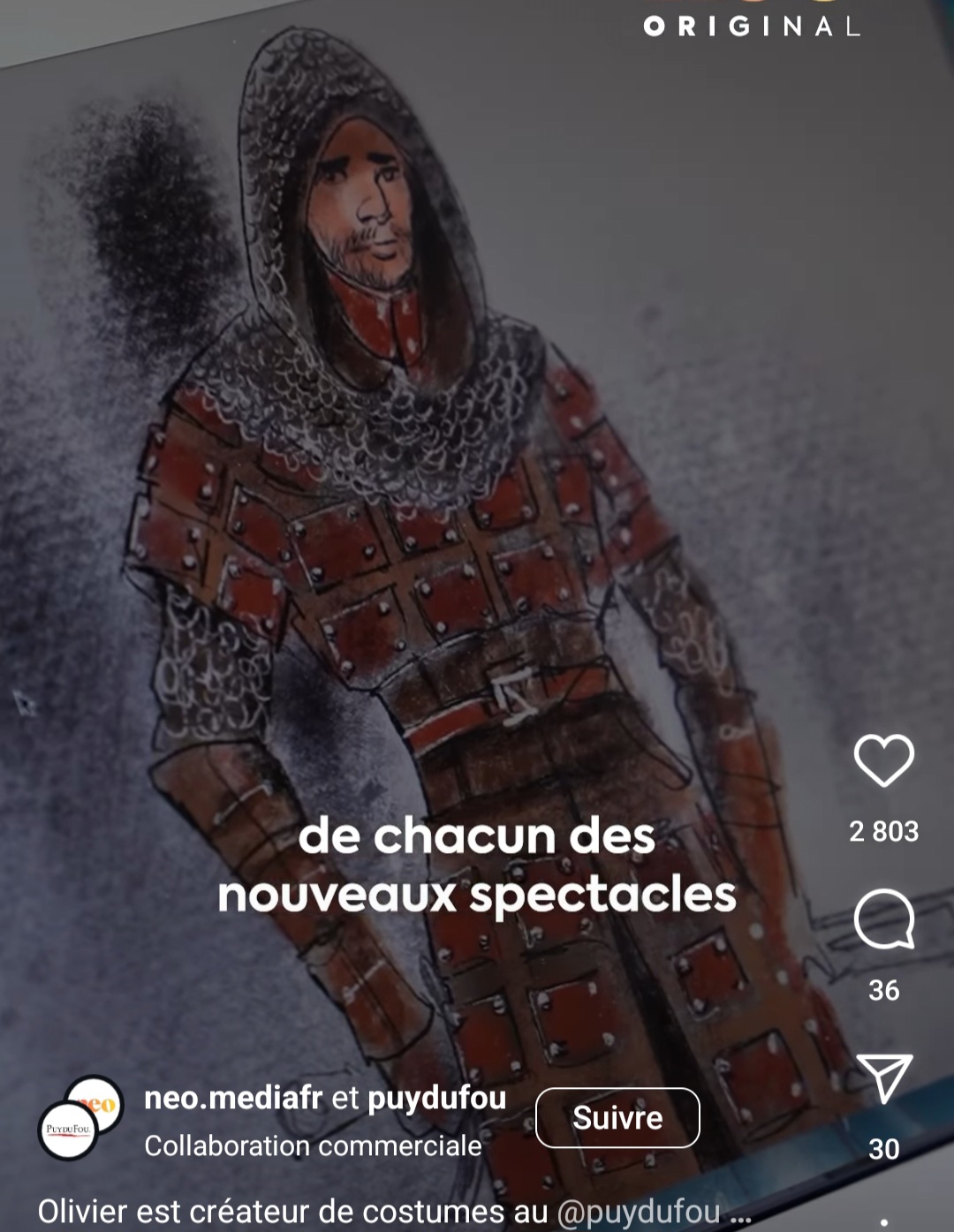954x1232 pixels.
Task: Expand the caption about Olivier
Action: [740, 1213]
